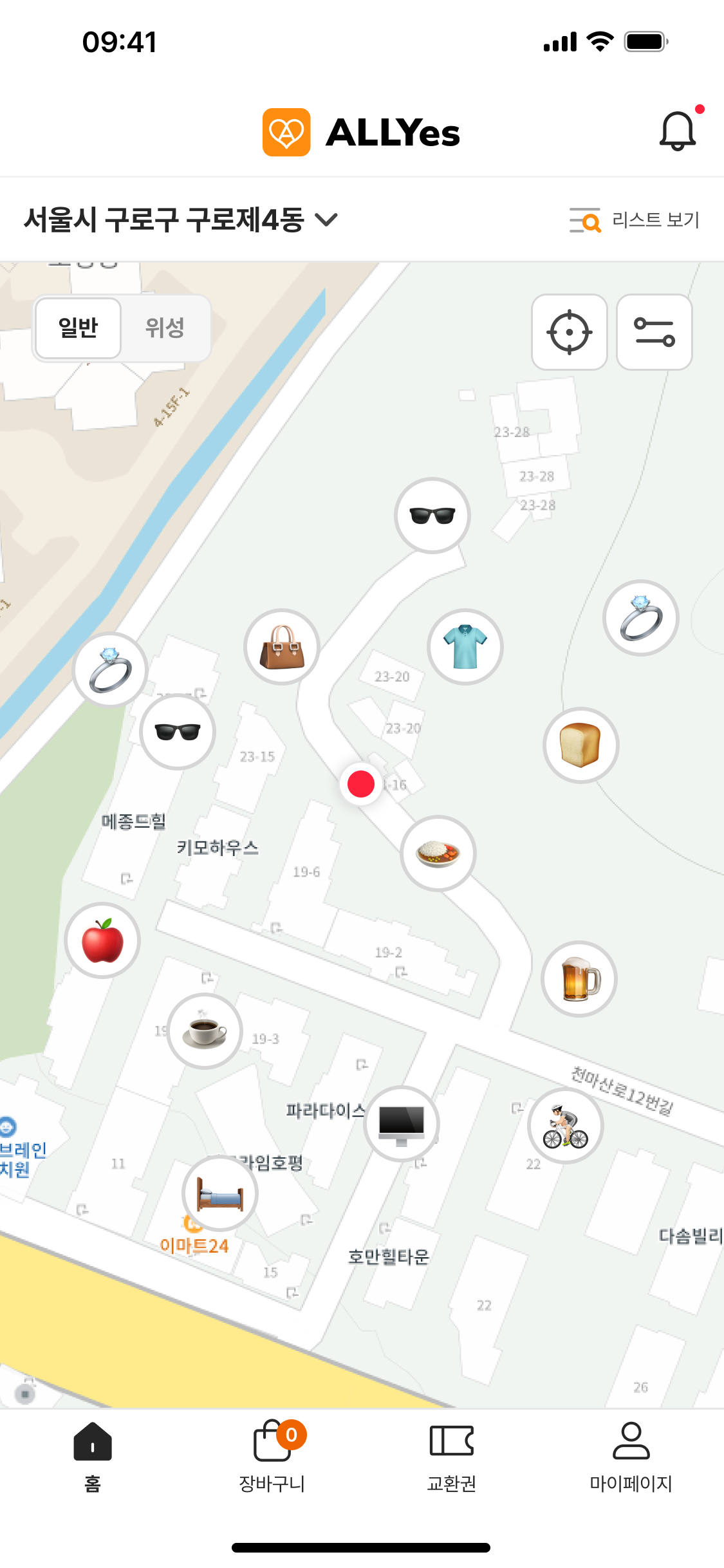Open the curry rice pin near 19-6
724x1568 pixels.
tap(438, 853)
